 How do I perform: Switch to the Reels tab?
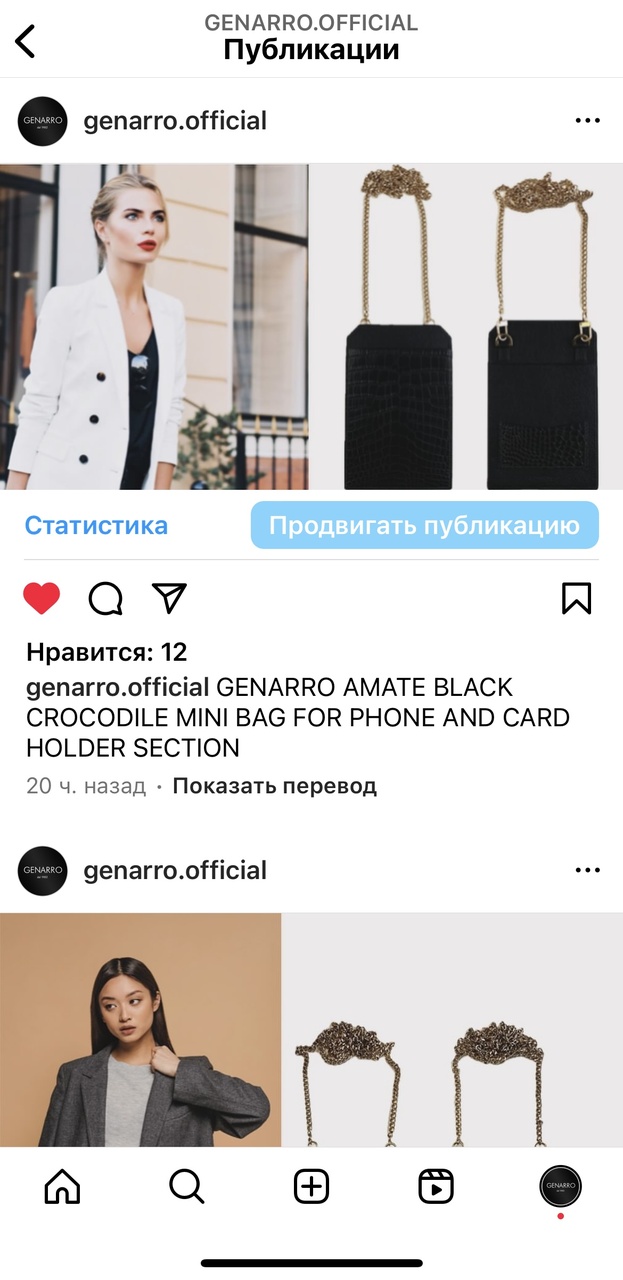(435, 1186)
